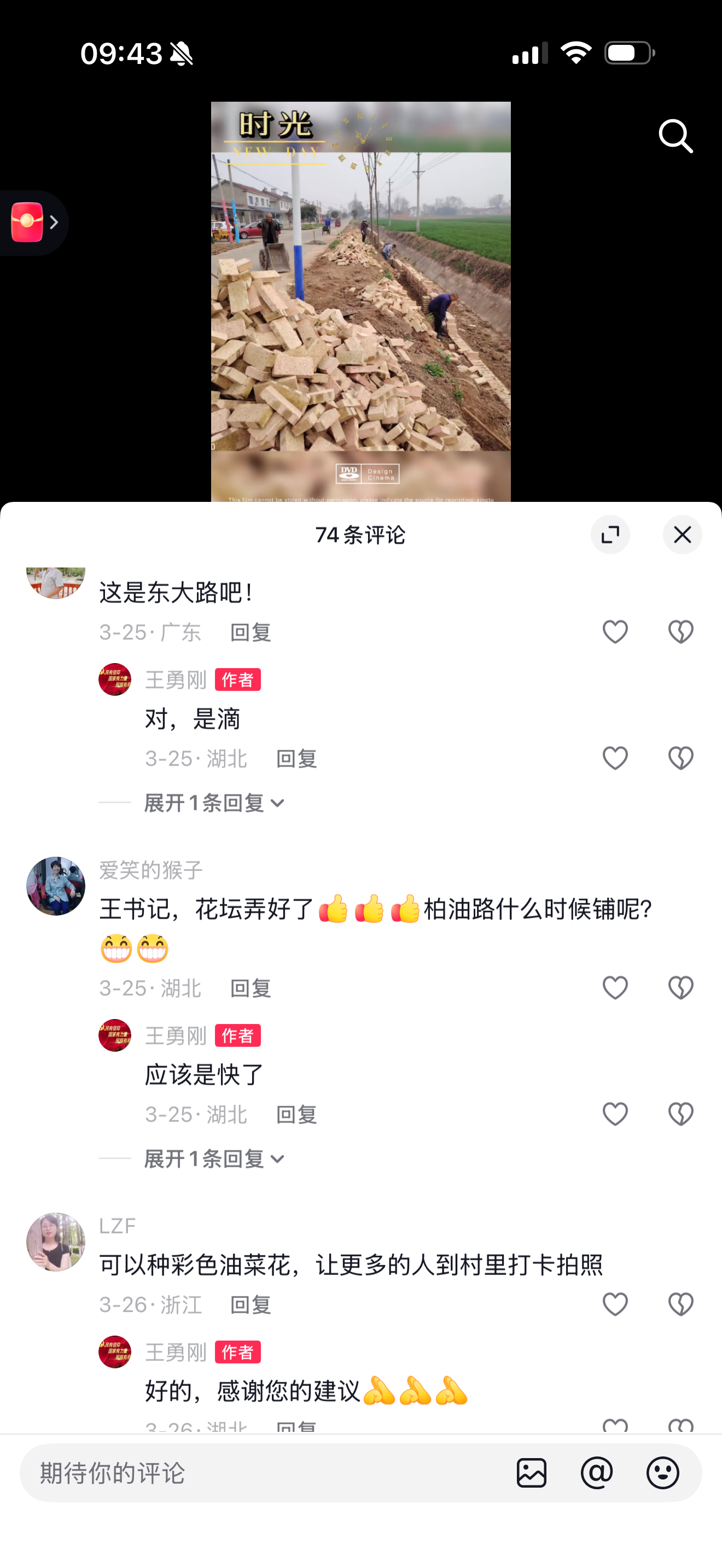Open LZF's username label
This screenshot has width=722, height=1568.
pos(118,1226)
